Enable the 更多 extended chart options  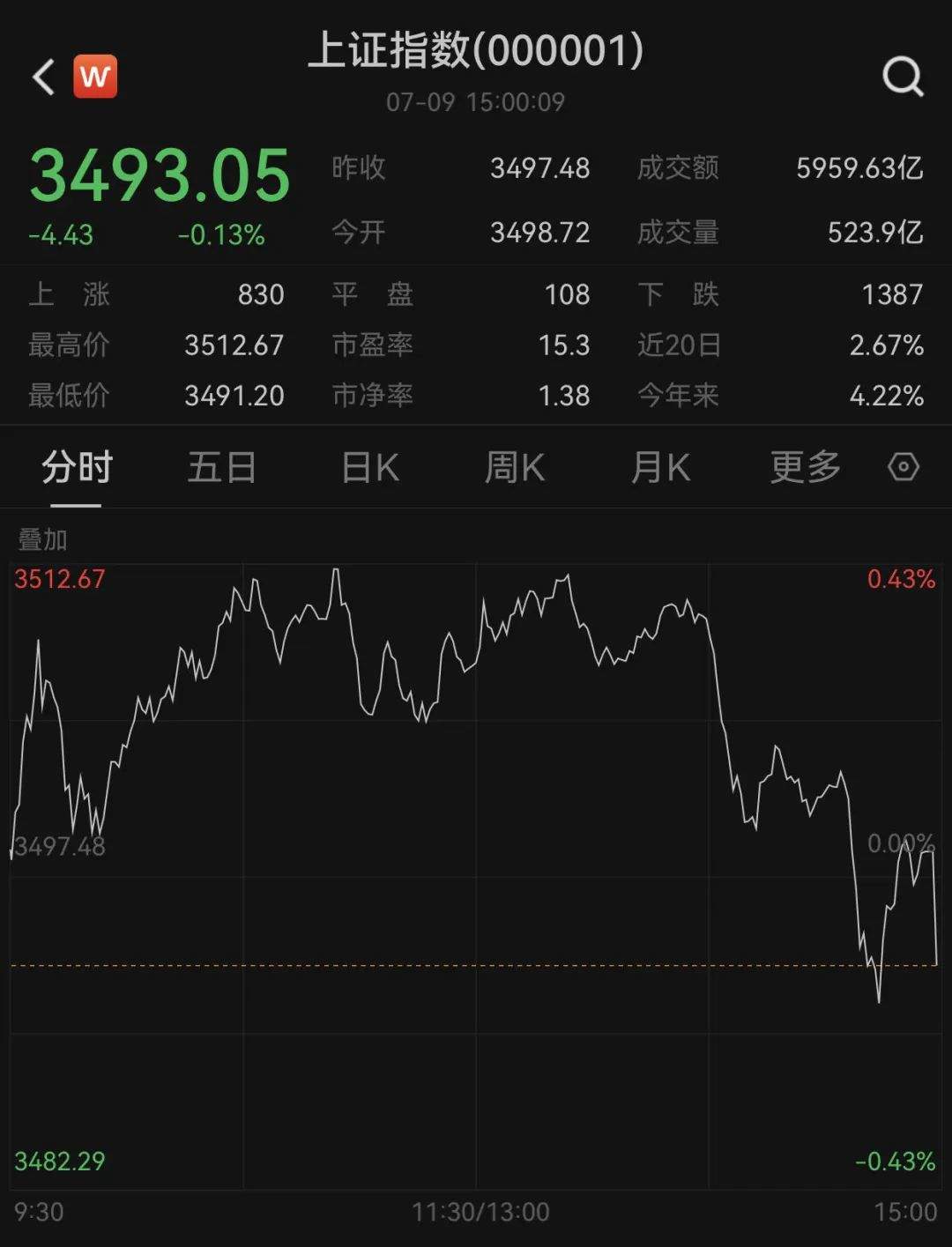click(x=803, y=469)
